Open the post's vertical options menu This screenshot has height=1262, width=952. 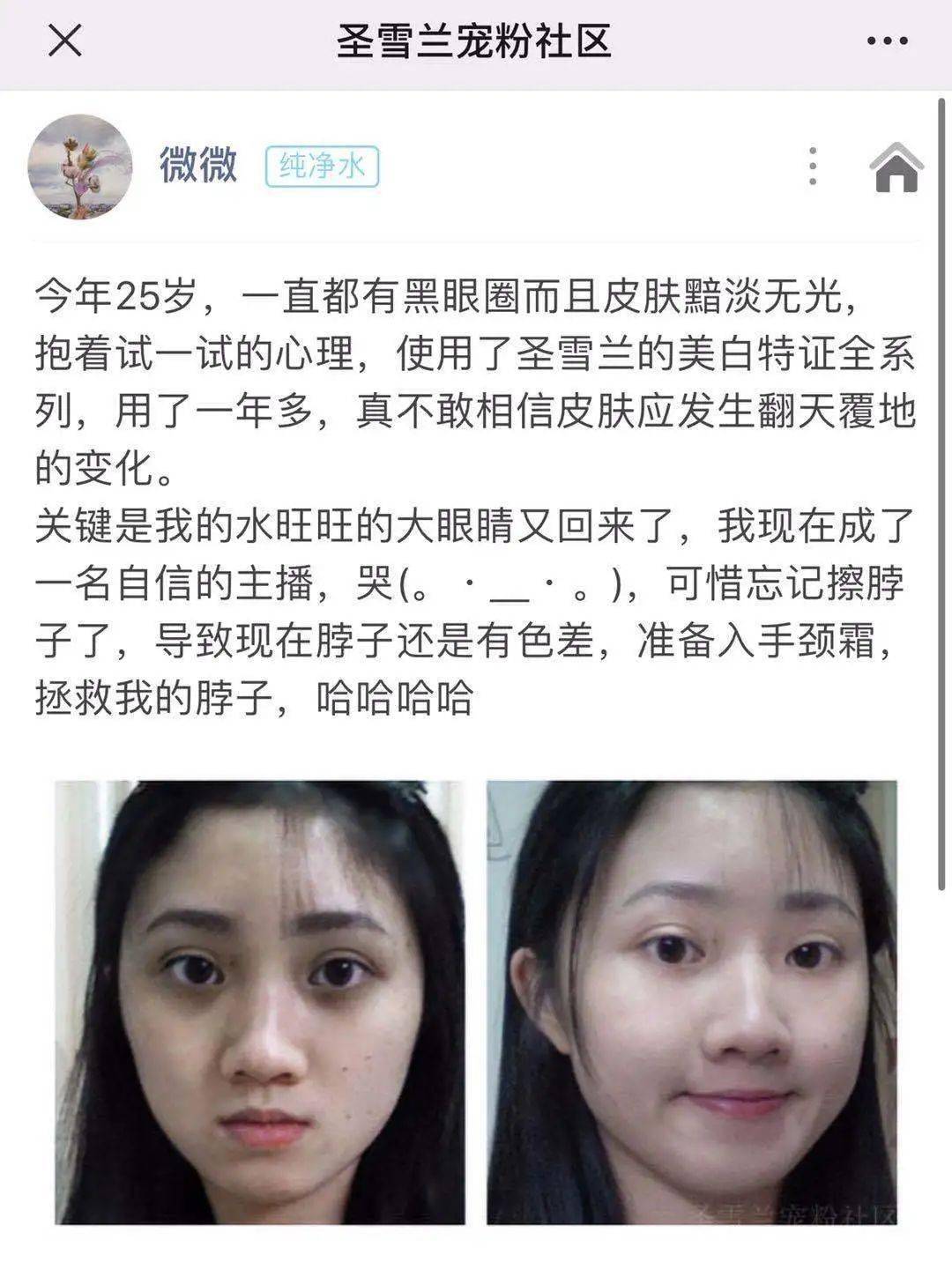813,167
